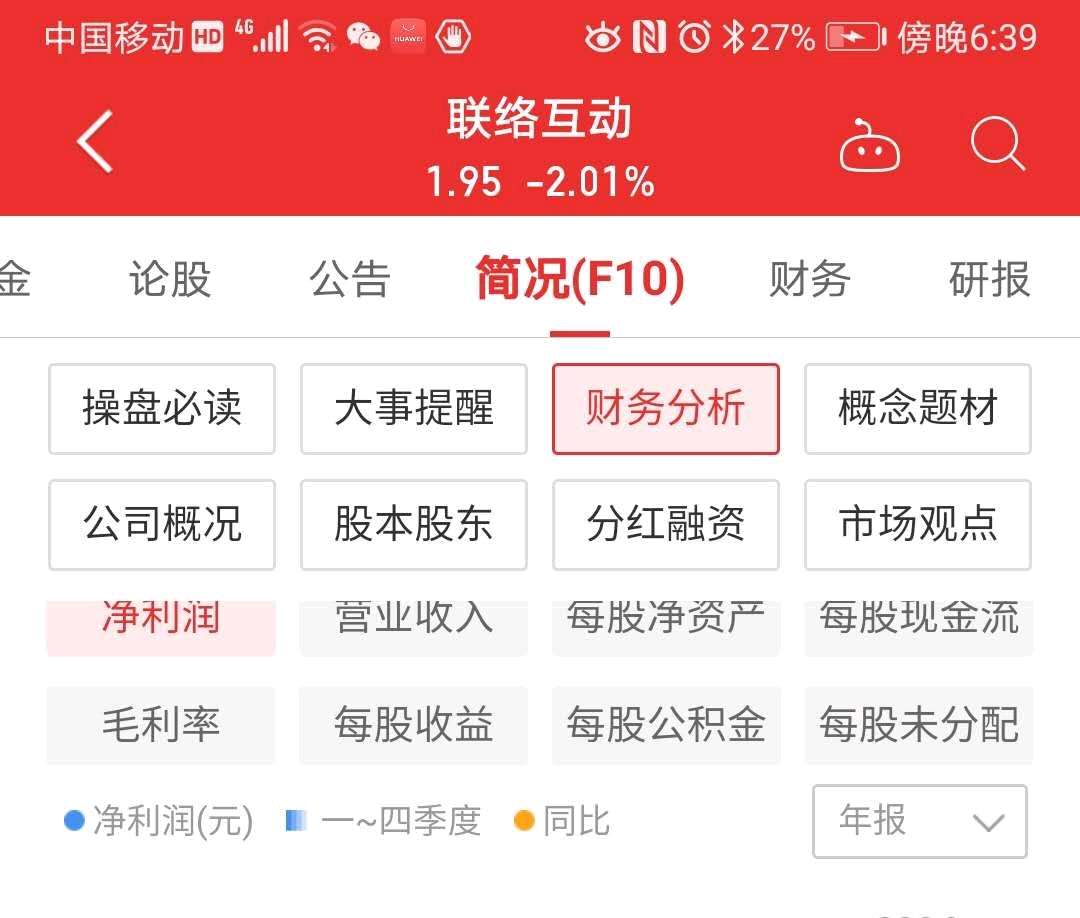Screen dimensions: 1080x918
Task: Switch to the 公告 tab
Action: 349,280
